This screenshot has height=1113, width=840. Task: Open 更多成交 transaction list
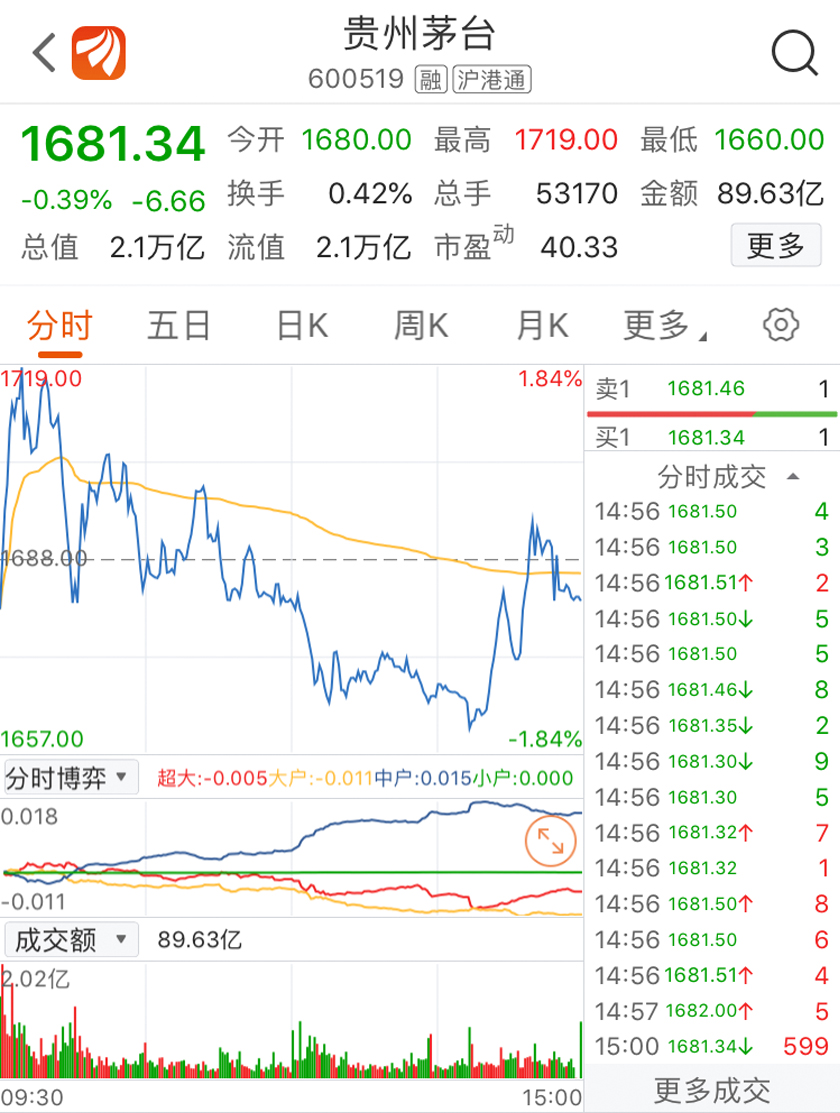(x=711, y=1090)
